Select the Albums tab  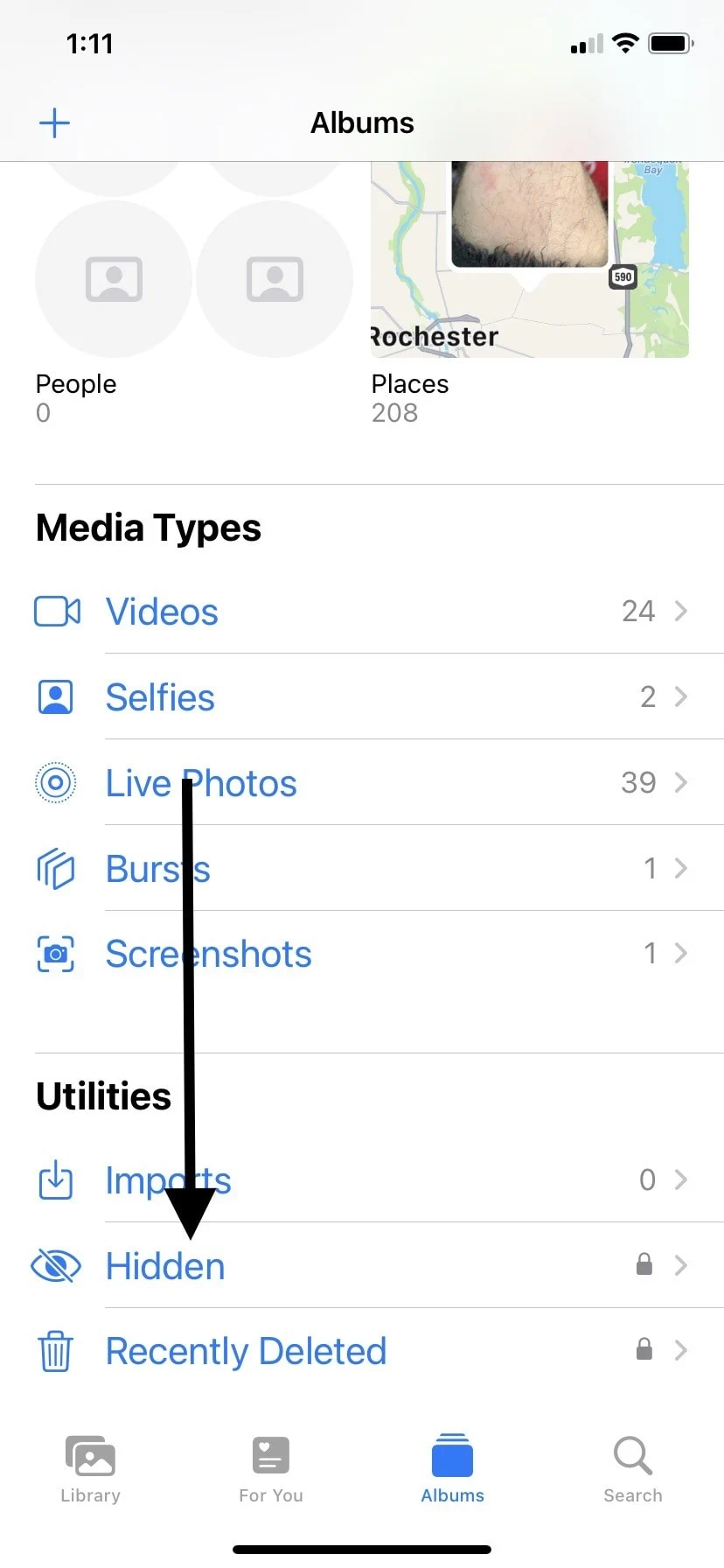(x=452, y=1470)
